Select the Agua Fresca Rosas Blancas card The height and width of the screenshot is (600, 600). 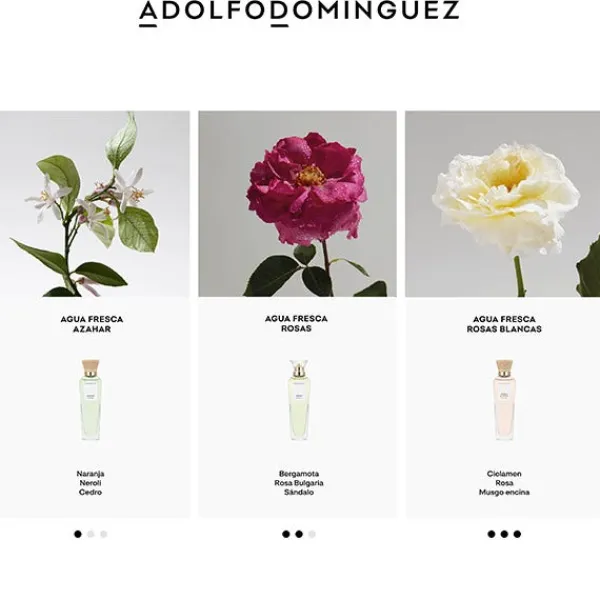(x=504, y=400)
